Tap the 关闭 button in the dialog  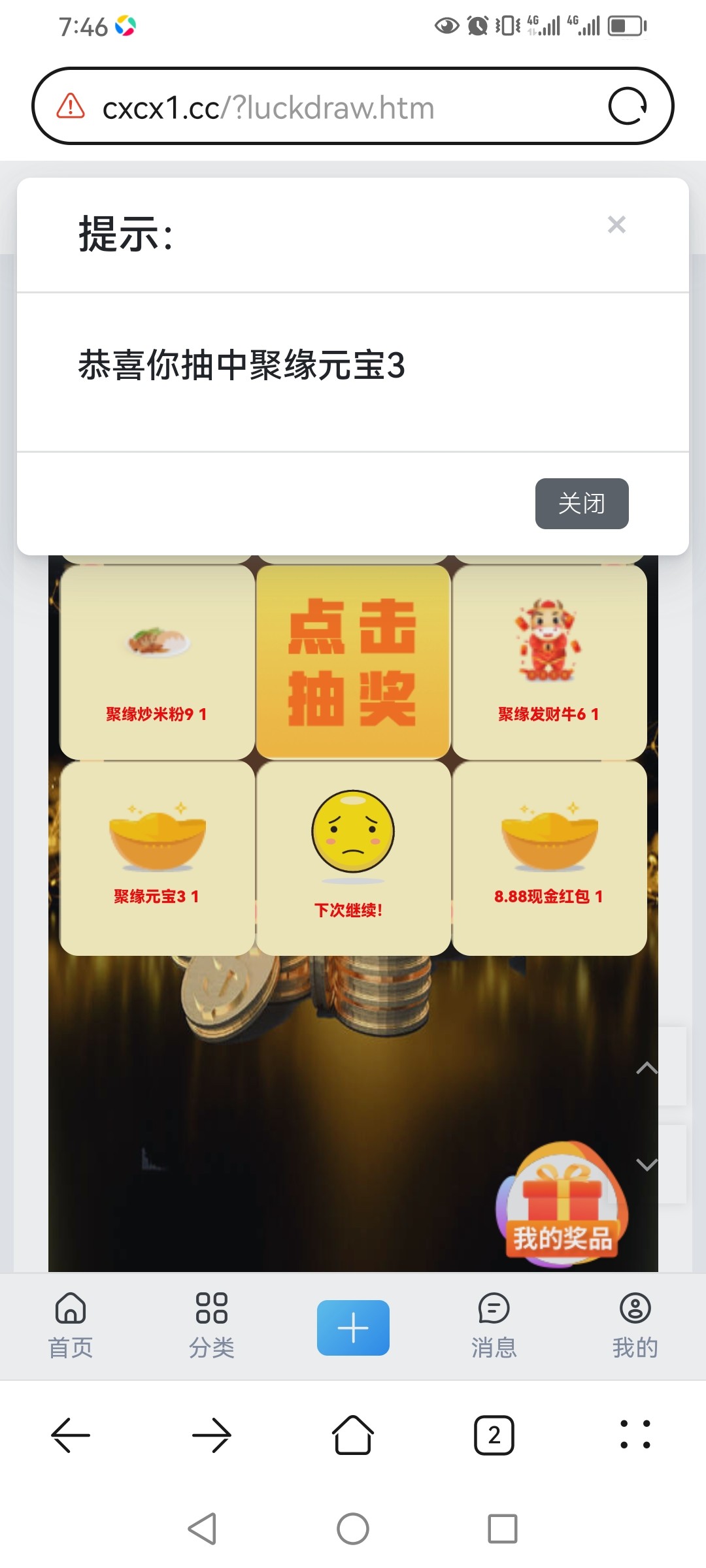point(582,504)
